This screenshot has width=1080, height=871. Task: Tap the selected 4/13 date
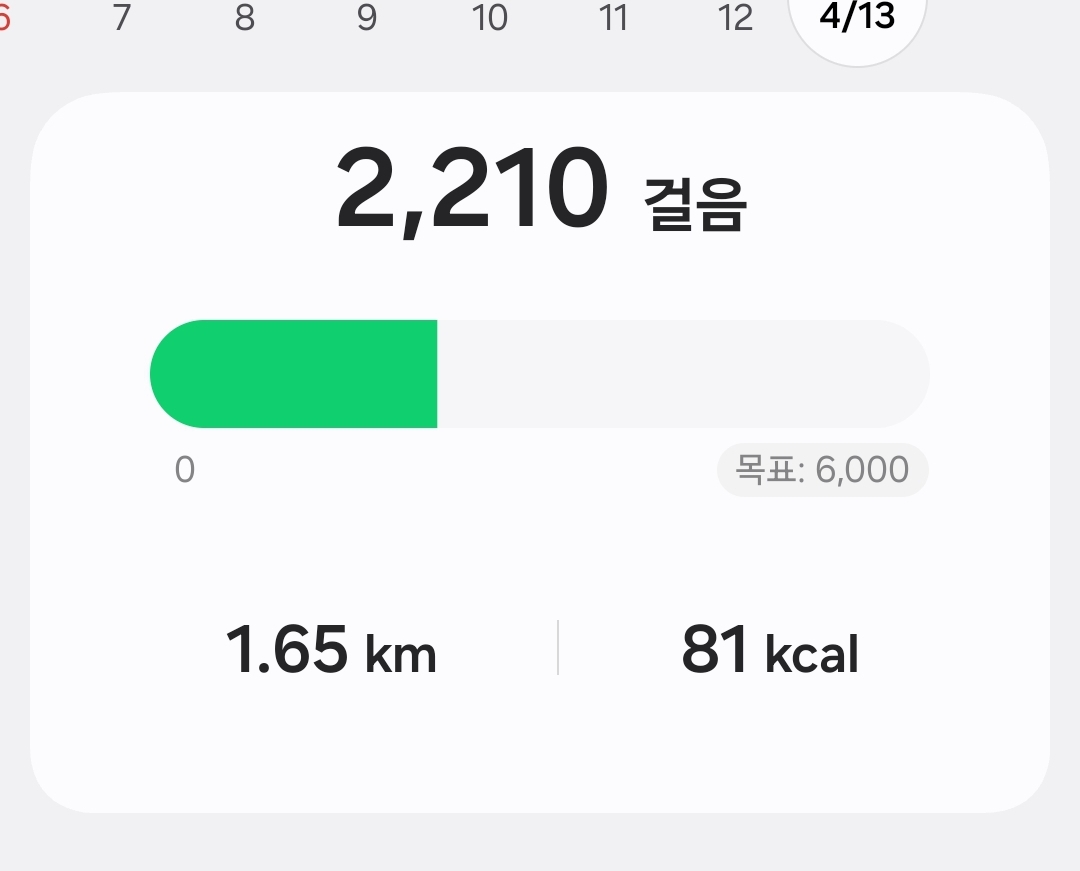coord(857,20)
